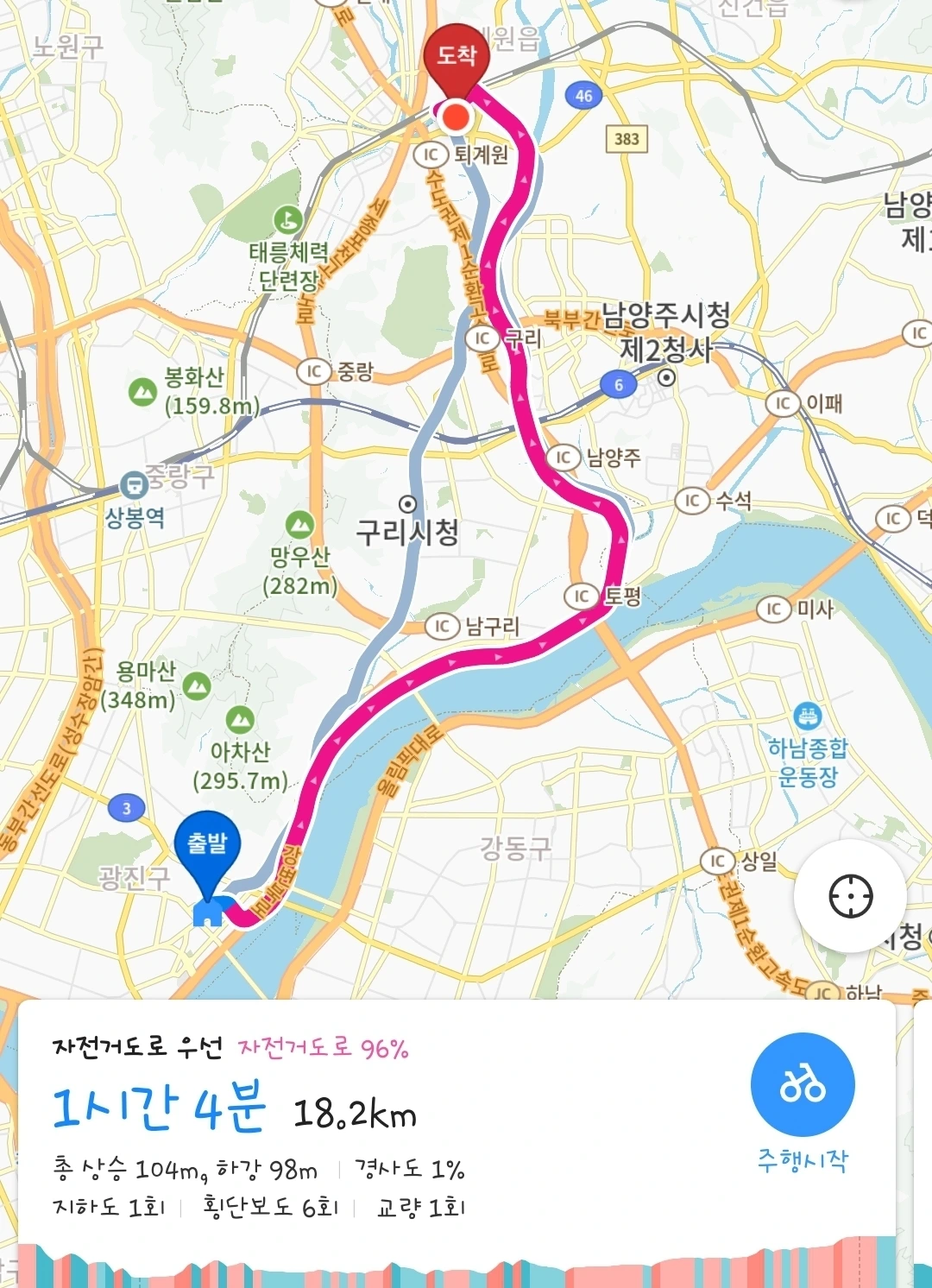This screenshot has width=932, height=1288.
Task: Tap the 도착 destination marker
Action: (457, 65)
